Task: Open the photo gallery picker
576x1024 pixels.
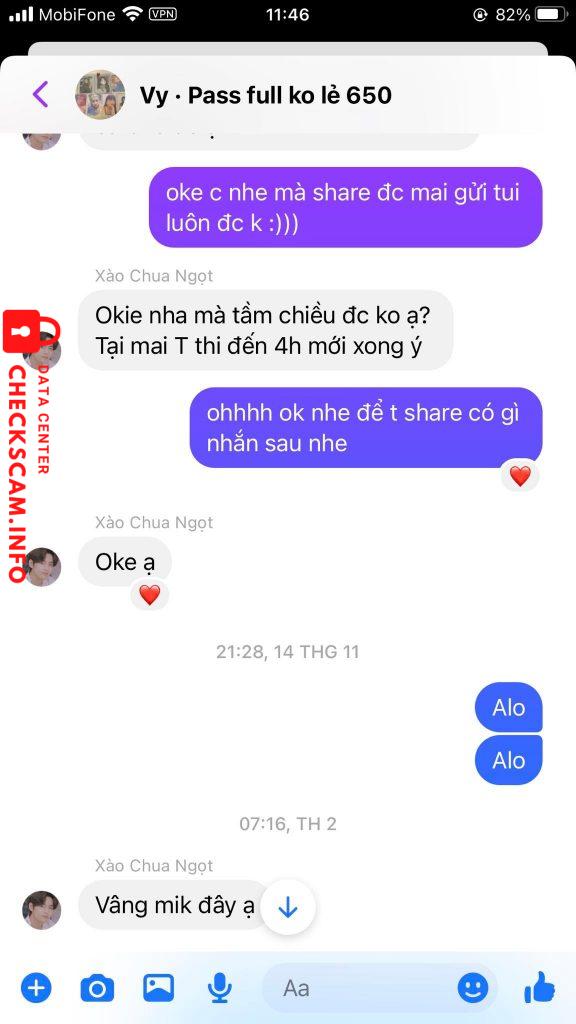Action: [x=159, y=988]
